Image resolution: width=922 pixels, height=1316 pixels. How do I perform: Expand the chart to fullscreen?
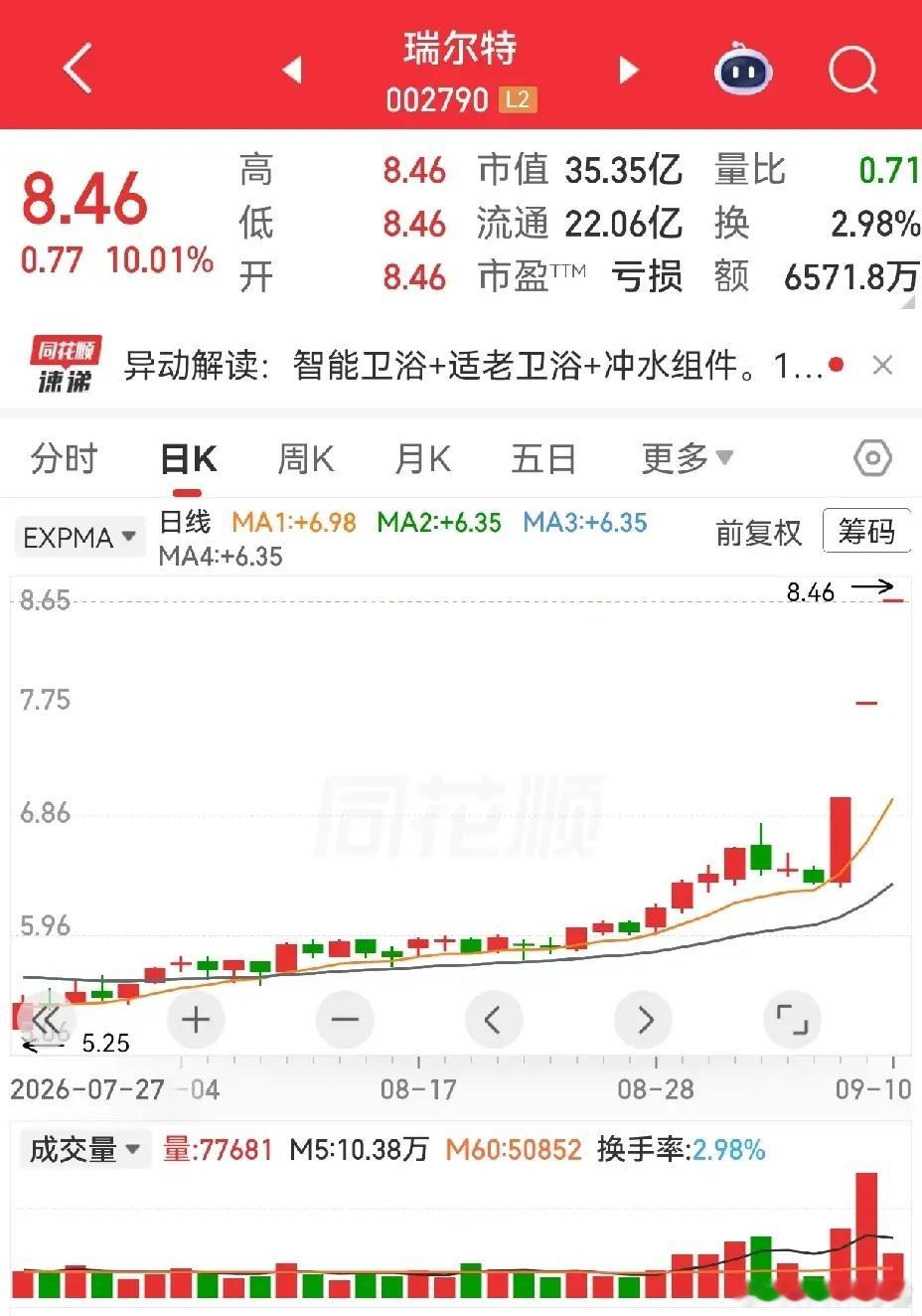[x=792, y=1020]
